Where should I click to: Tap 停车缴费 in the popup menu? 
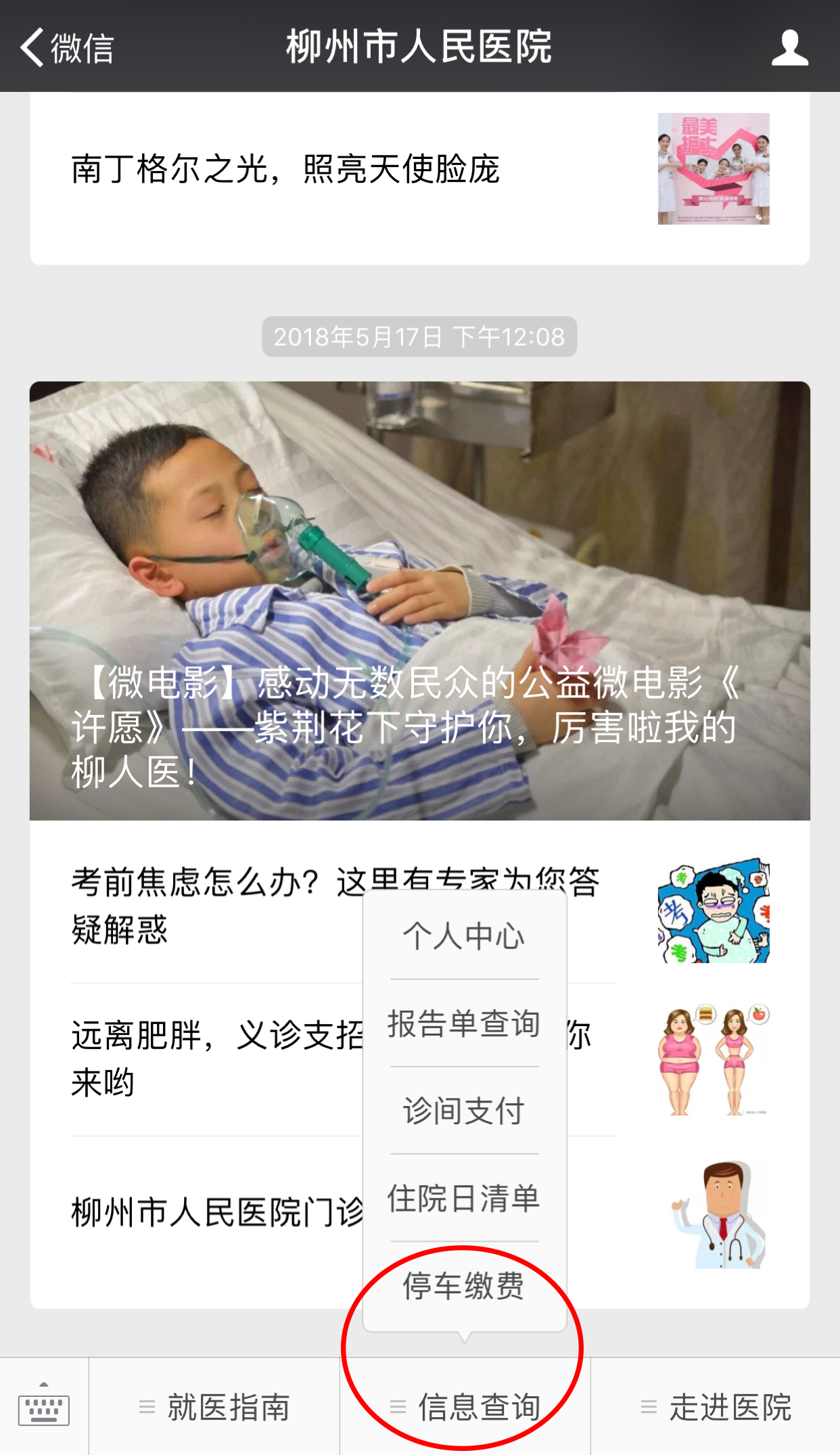(464, 1285)
